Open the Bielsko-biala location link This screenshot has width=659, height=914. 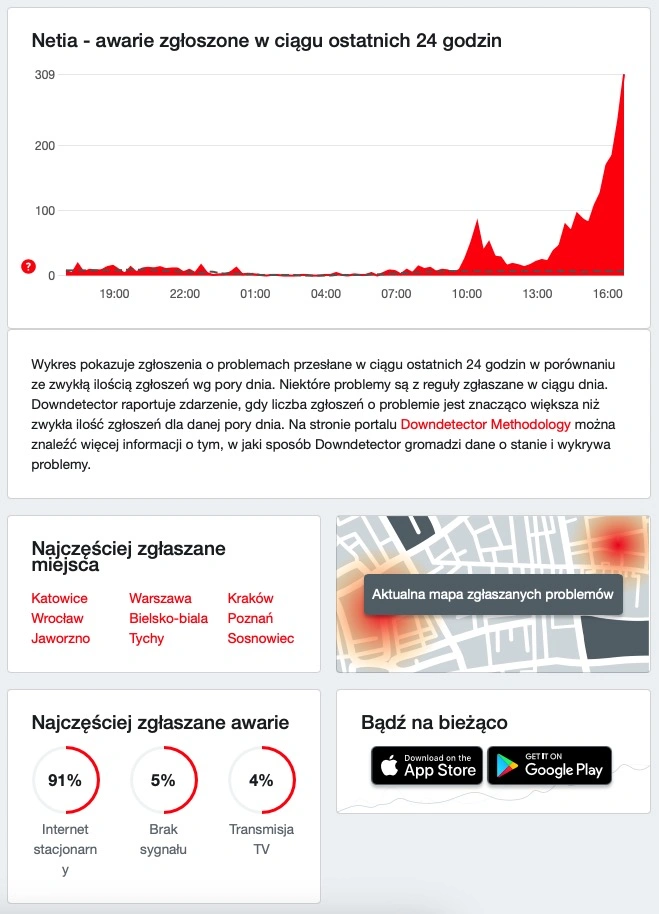tap(168, 618)
